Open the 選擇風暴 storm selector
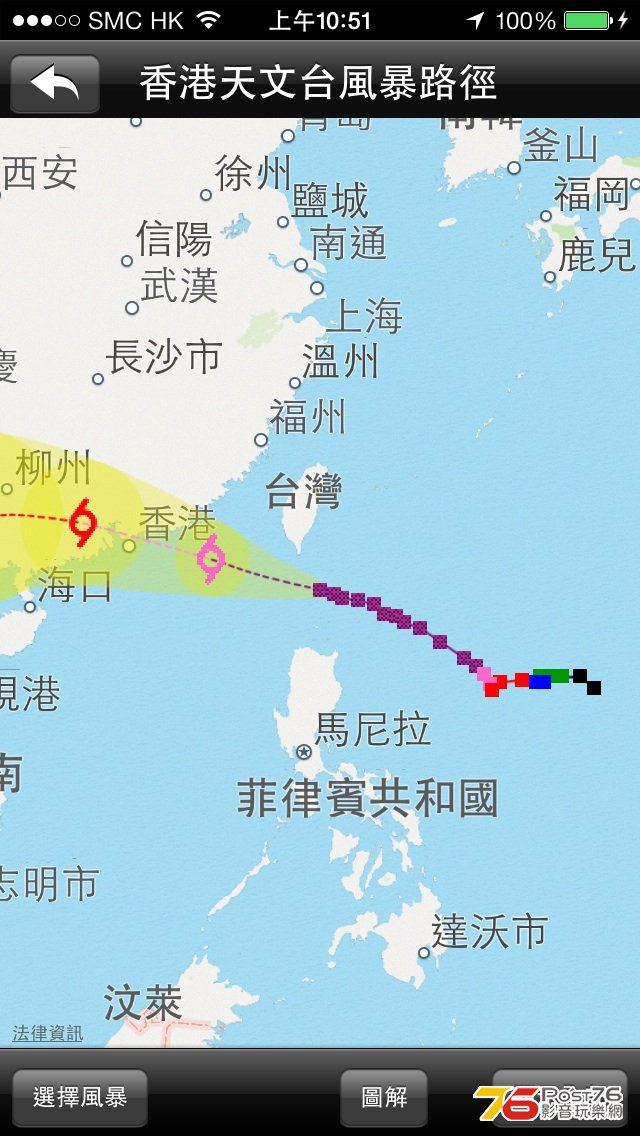The width and height of the screenshot is (640, 1136). coord(80,1097)
